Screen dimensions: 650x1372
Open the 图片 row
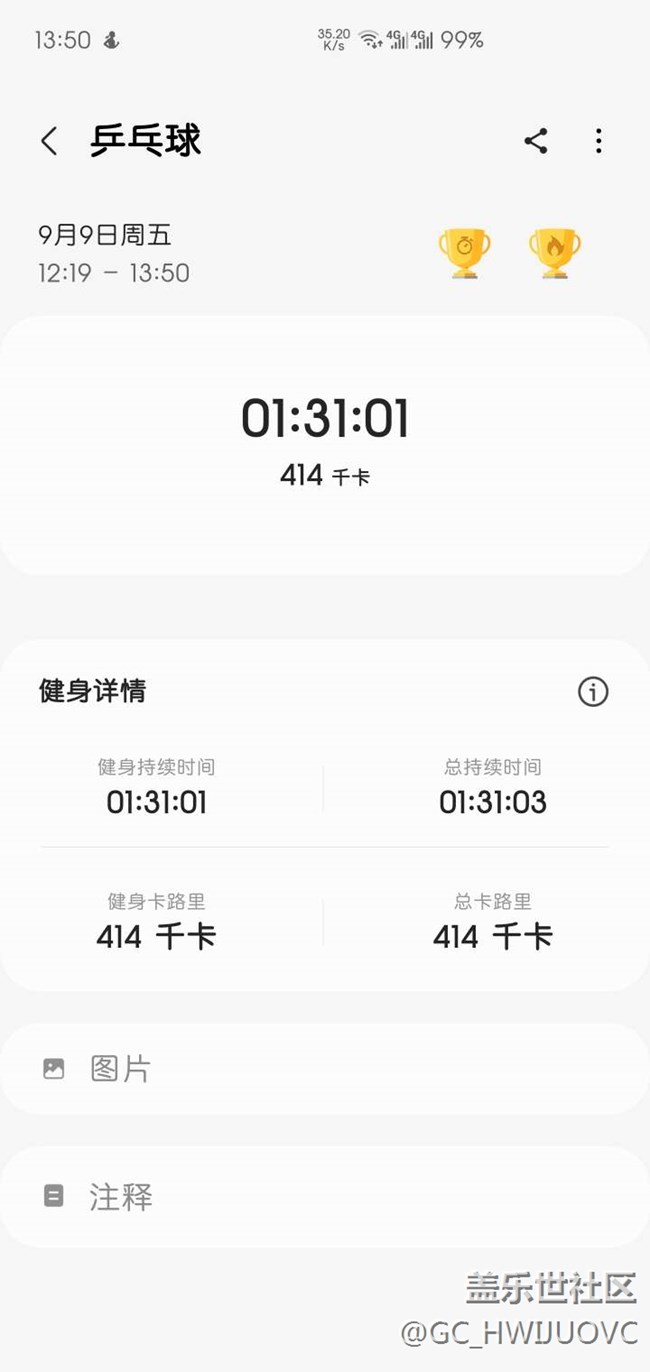tap(325, 1069)
